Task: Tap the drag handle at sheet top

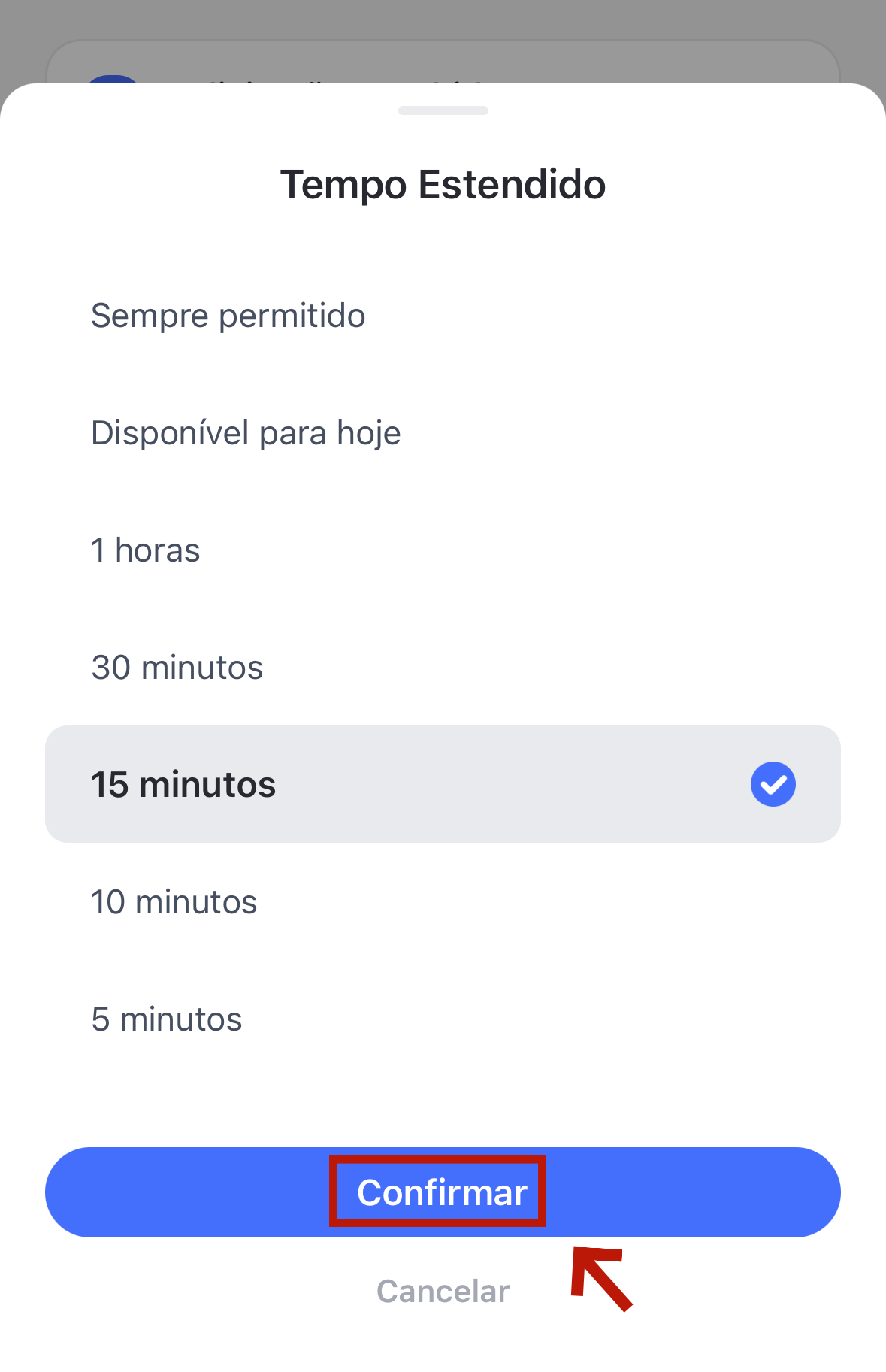Action: coord(443,110)
